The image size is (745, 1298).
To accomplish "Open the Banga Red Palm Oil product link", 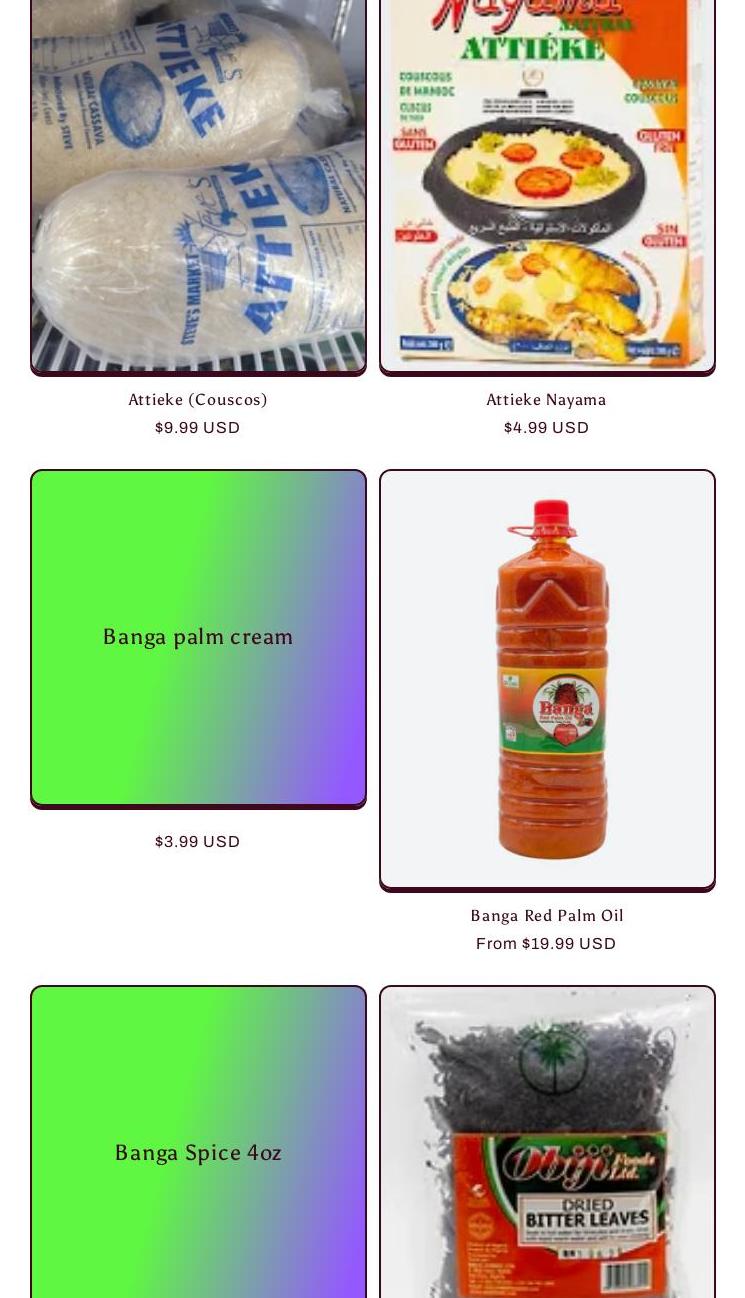I will click(547, 916).
